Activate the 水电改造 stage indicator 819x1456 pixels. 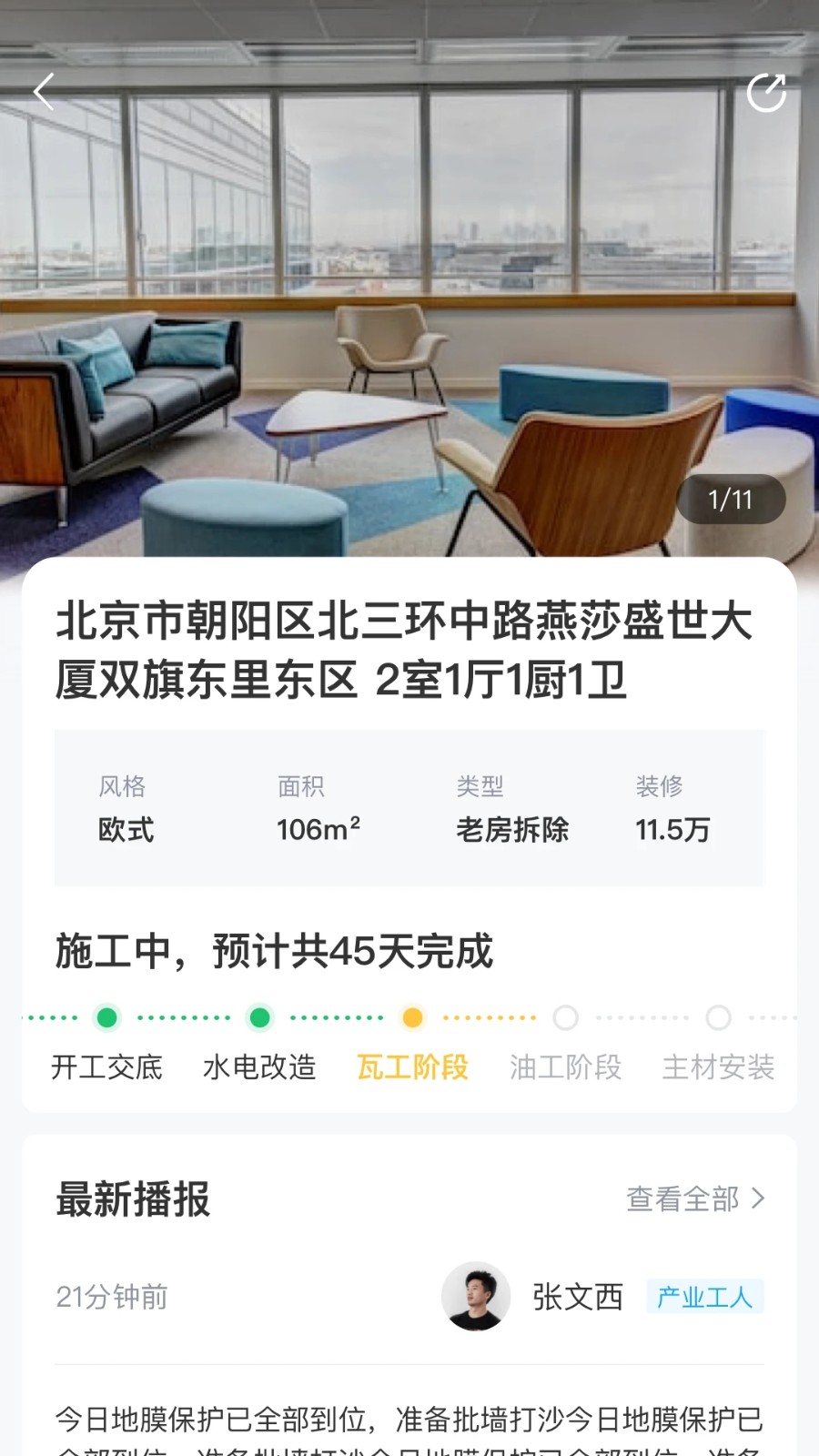click(260, 1067)
